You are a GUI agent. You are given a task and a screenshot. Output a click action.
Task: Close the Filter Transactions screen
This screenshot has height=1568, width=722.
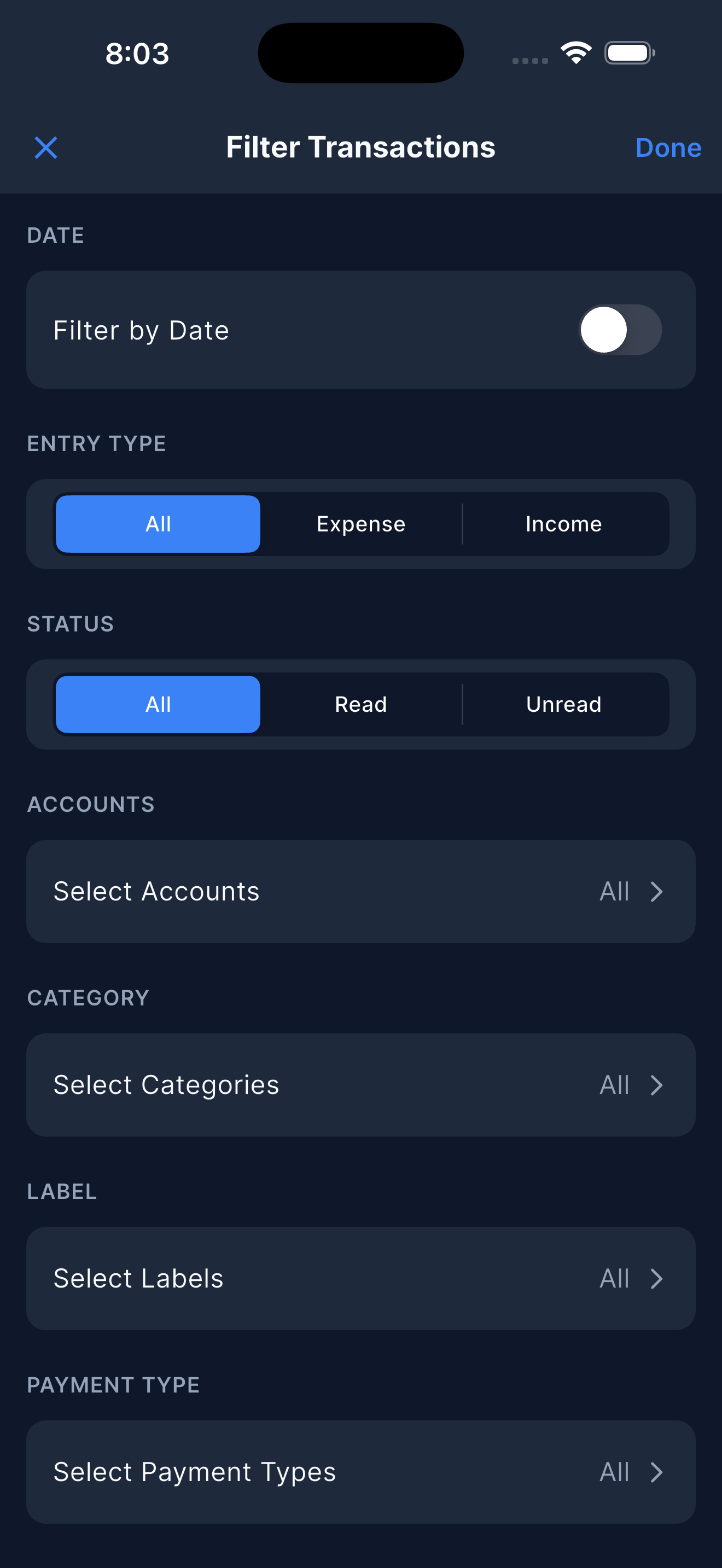(45, 147)
